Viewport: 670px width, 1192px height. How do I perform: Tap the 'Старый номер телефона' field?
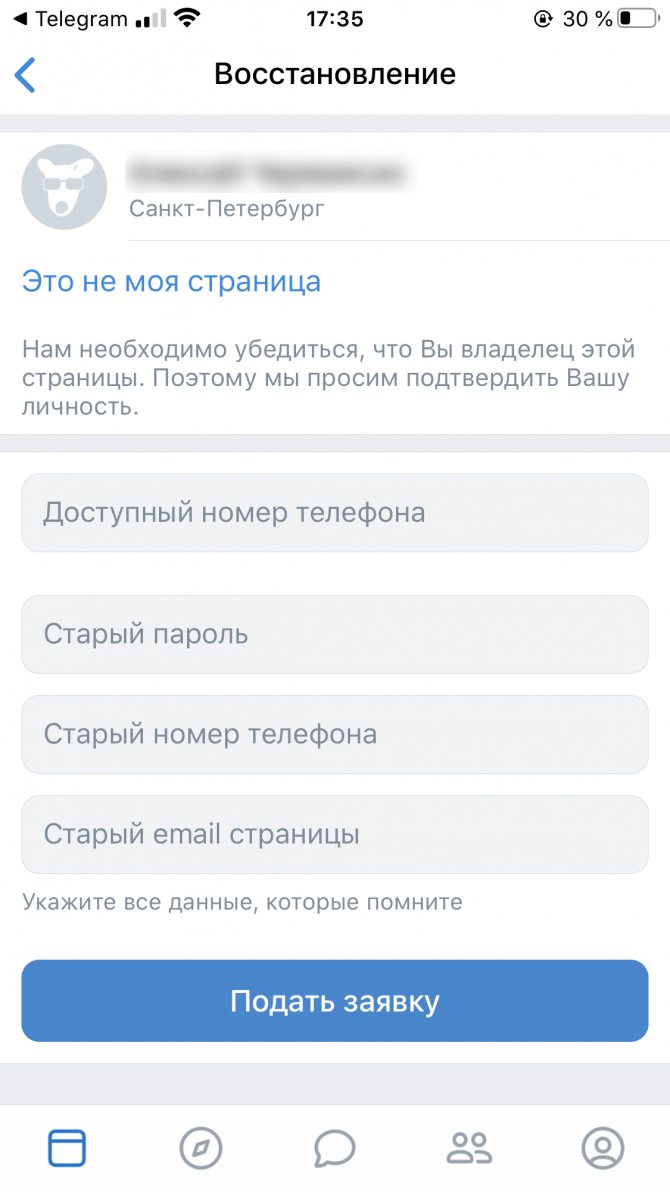335,735
